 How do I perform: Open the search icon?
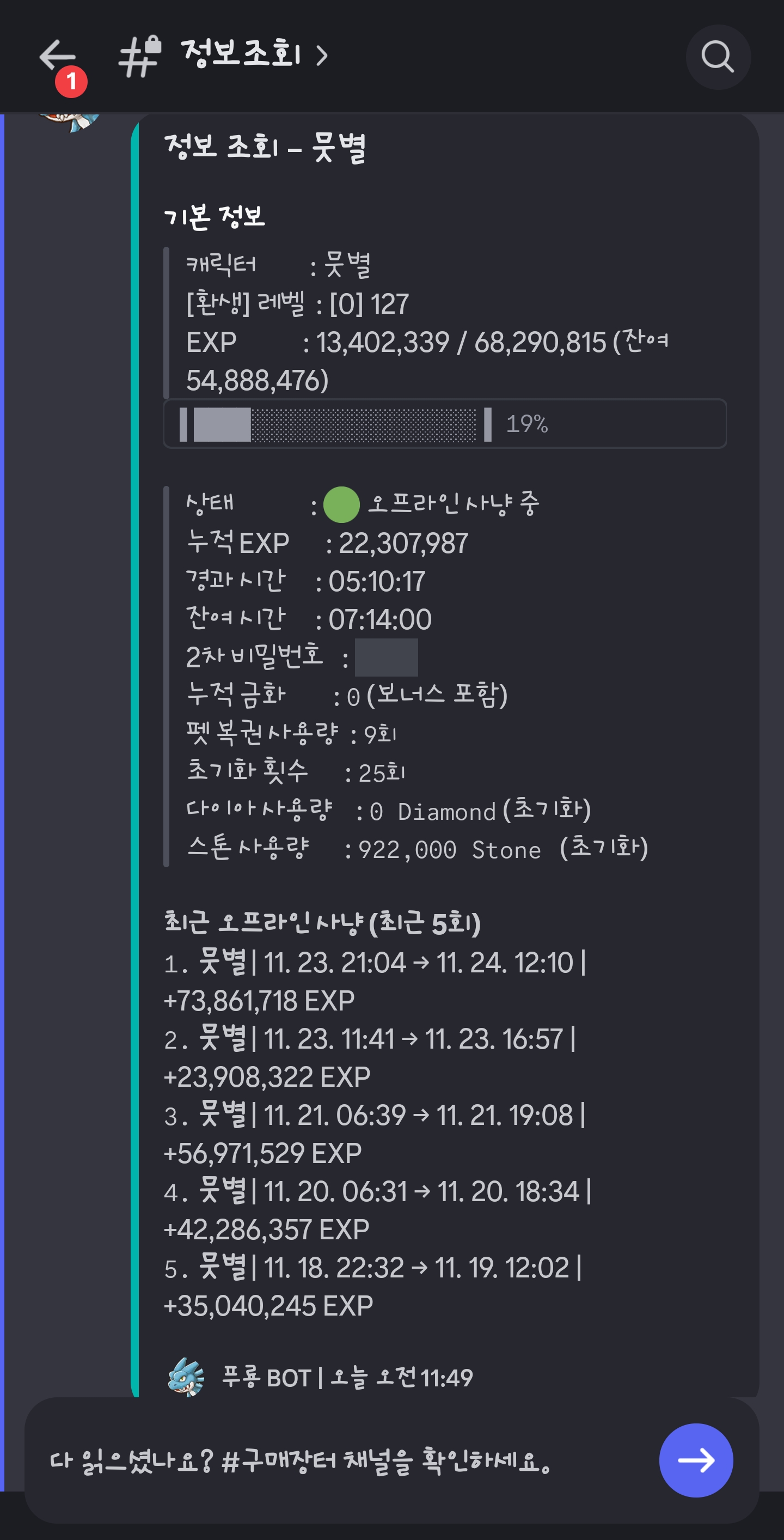pyautogui.click(x=717, y=57)
